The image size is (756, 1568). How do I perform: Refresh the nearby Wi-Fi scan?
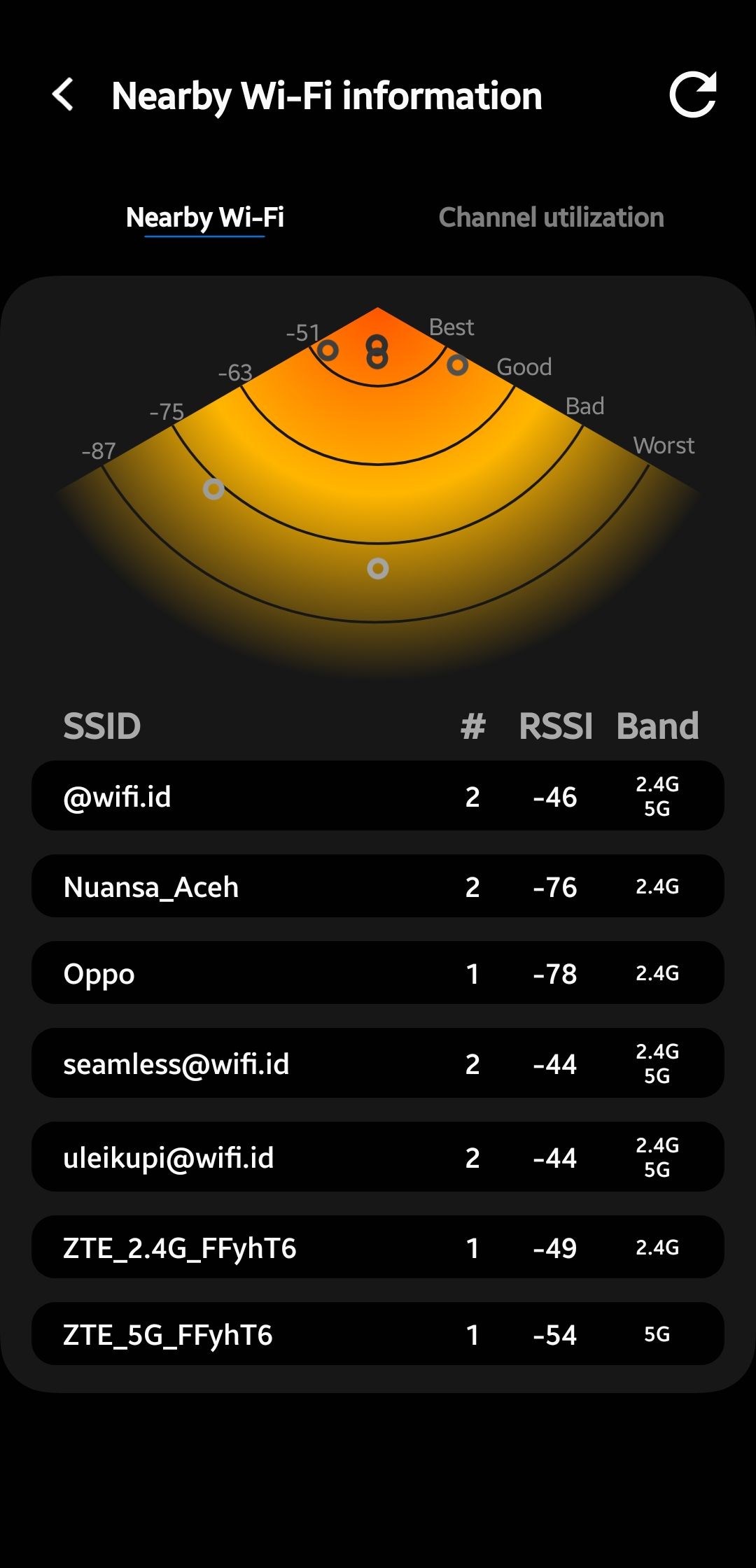[x=692, y=94]
